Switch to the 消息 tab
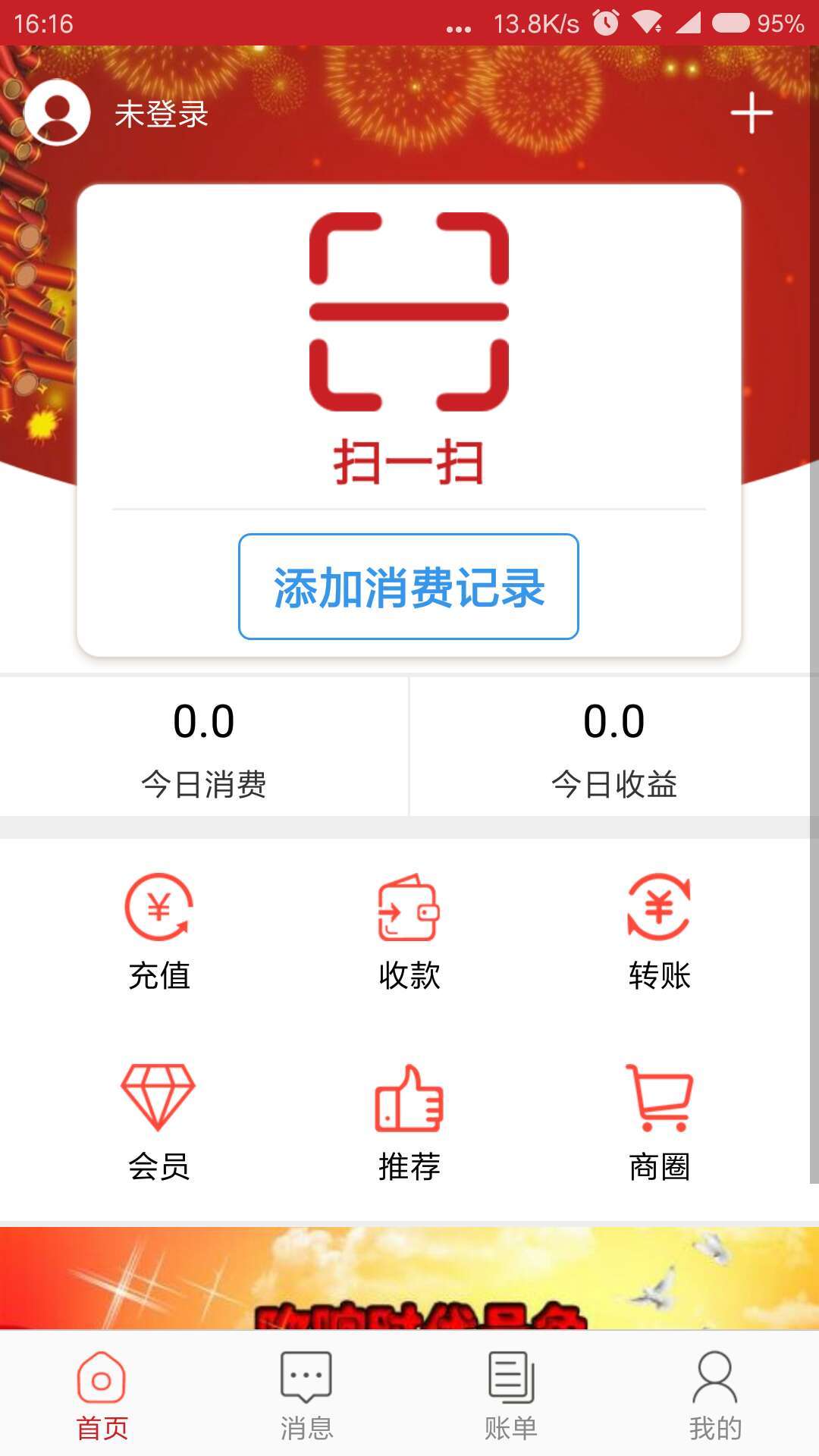 tap(306, 1395)
